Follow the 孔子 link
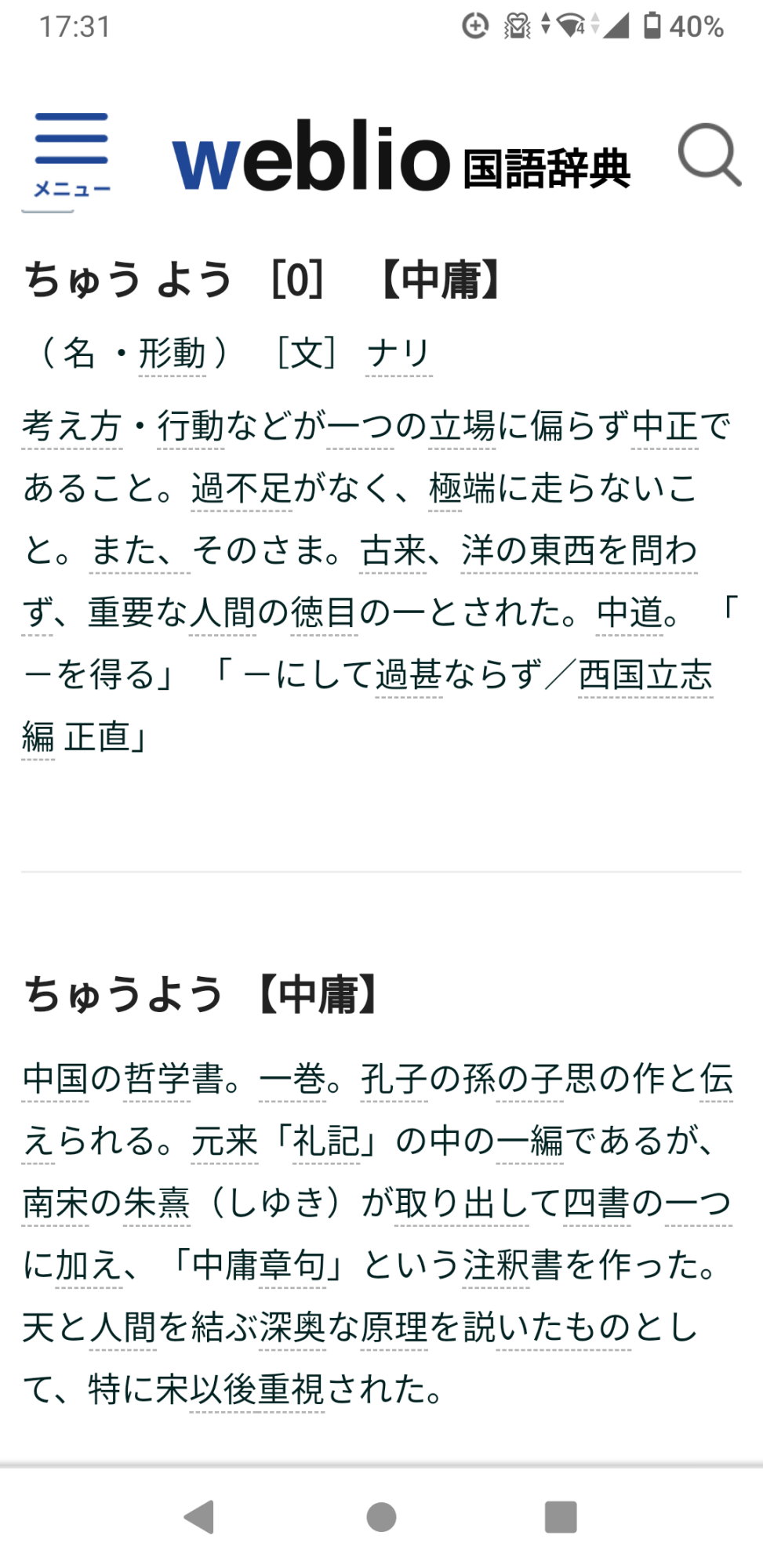This screenshot has width=763, height=1568. click(x=394, y=1080)
